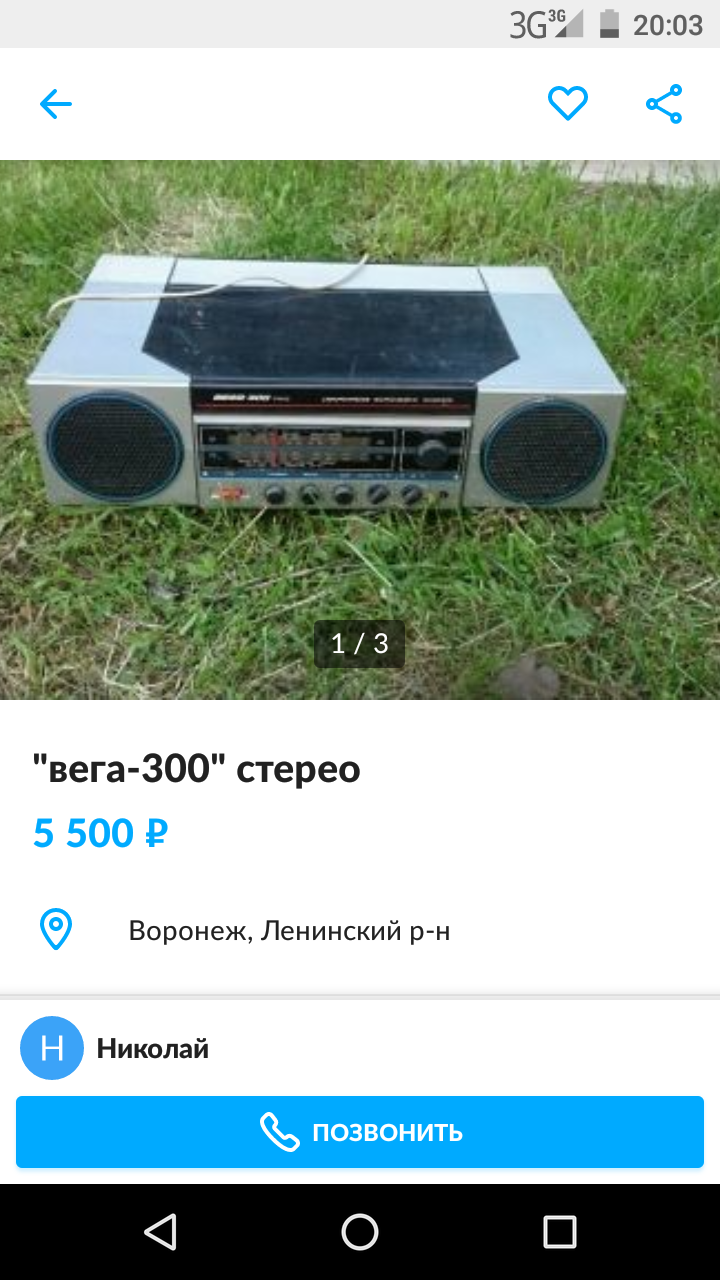Go to the home screen

point(360,1232)
